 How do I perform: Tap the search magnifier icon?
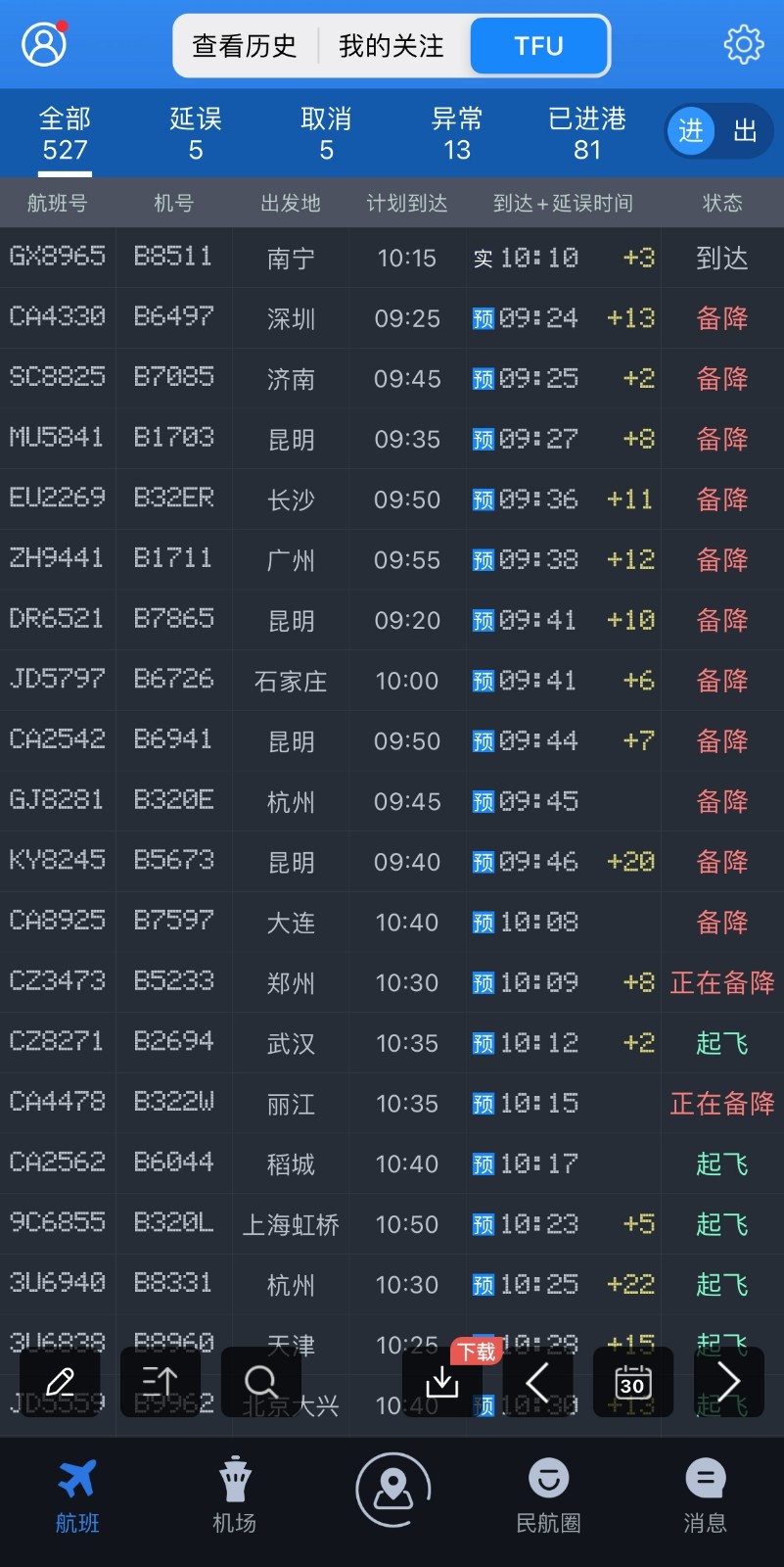tap(260, 1382)
